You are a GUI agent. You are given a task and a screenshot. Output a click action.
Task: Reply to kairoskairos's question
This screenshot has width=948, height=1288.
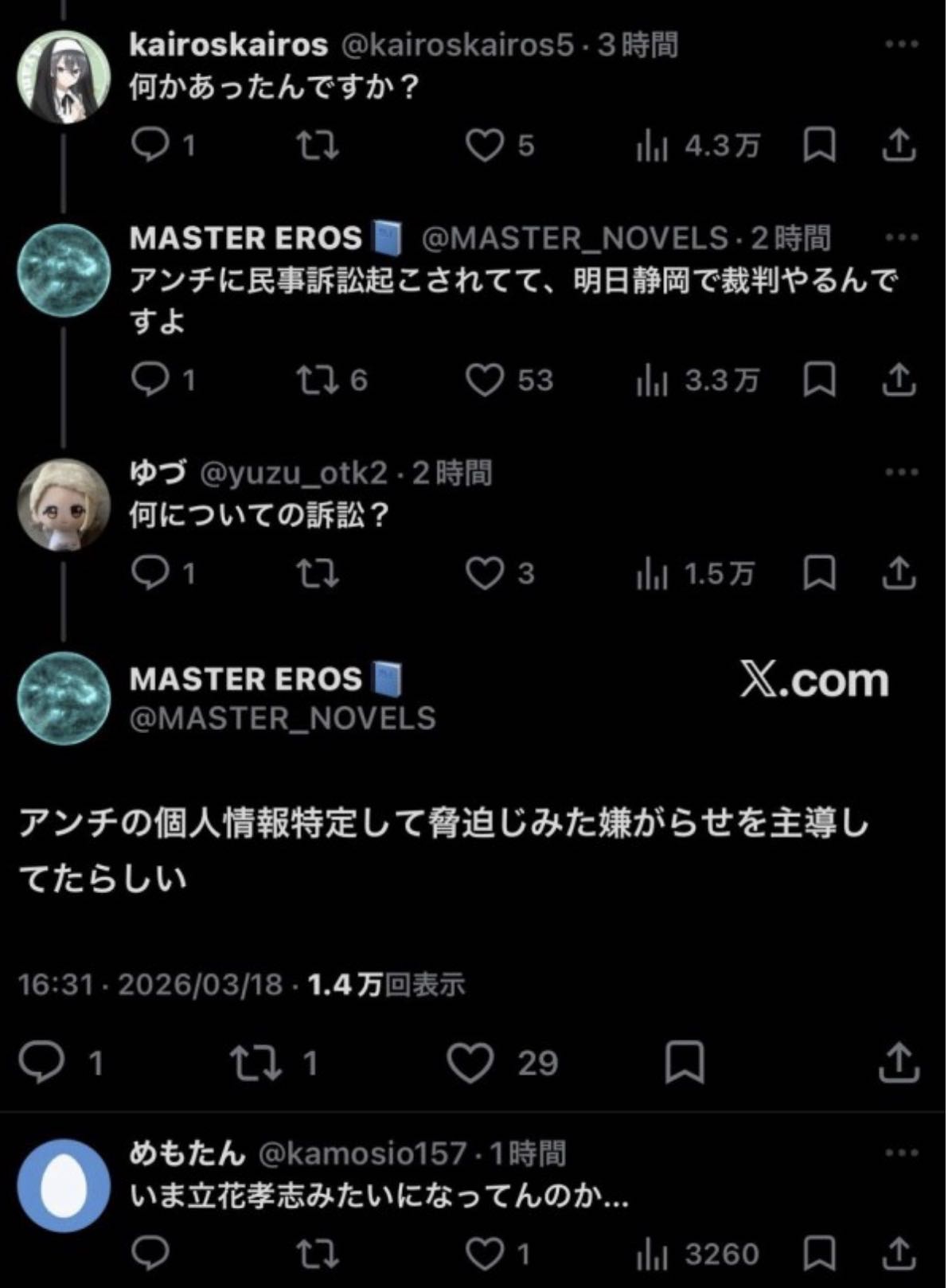(x=150, y=146)
